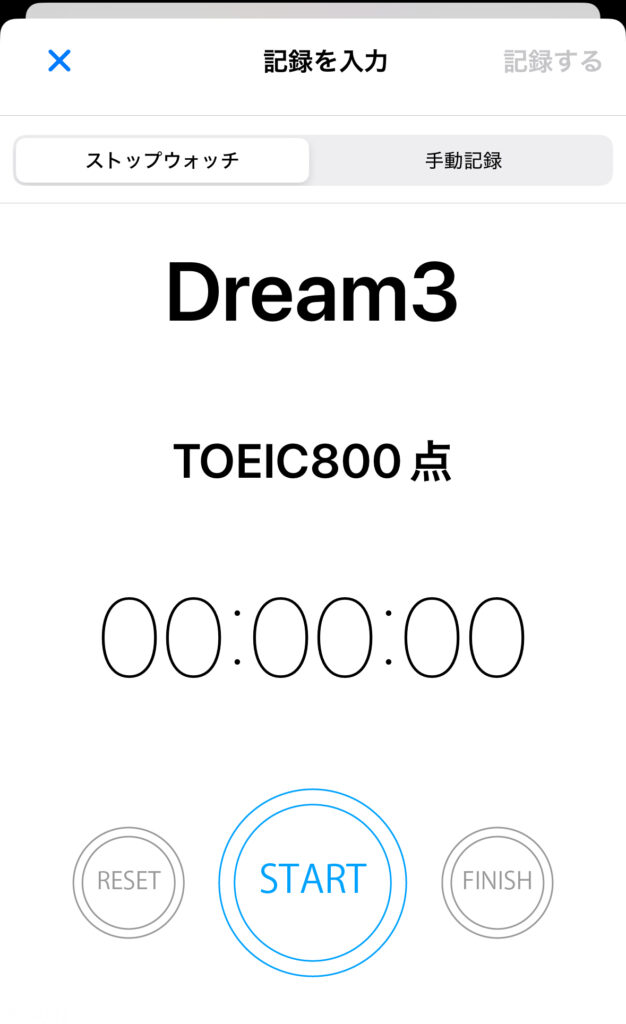Finish the stopwatch session
The width and height of the screenshot is (626, 1024).
click(x=497, y=881)
